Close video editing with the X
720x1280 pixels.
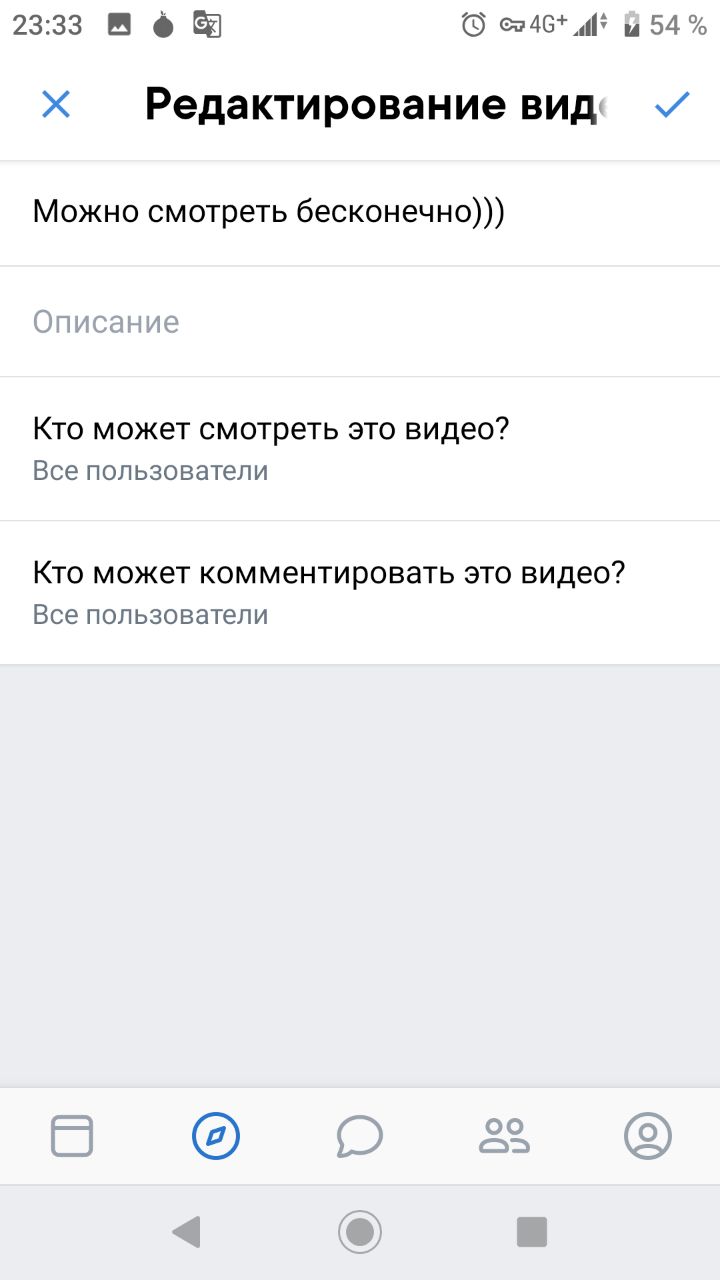[56, 104]
